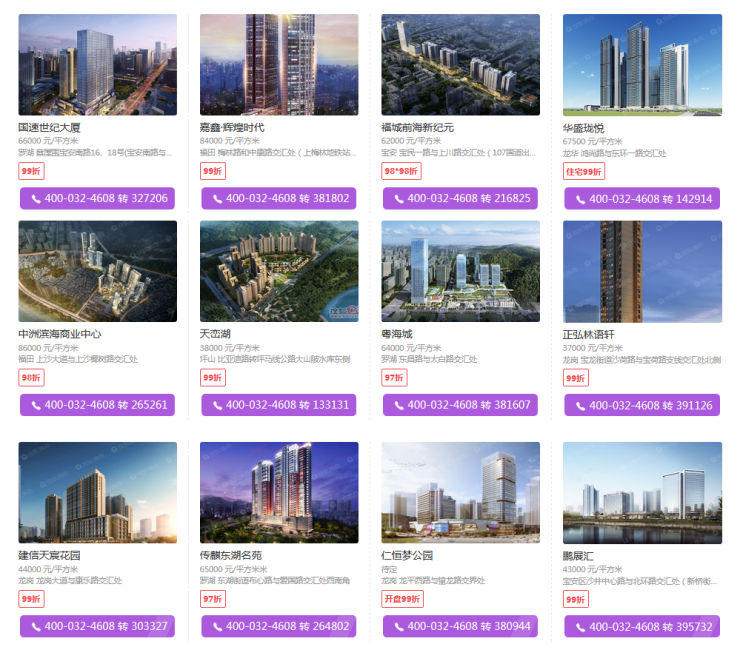740x647 pixels.
Task: Call the phone number for 正弘林语轩
Action: 642,405
